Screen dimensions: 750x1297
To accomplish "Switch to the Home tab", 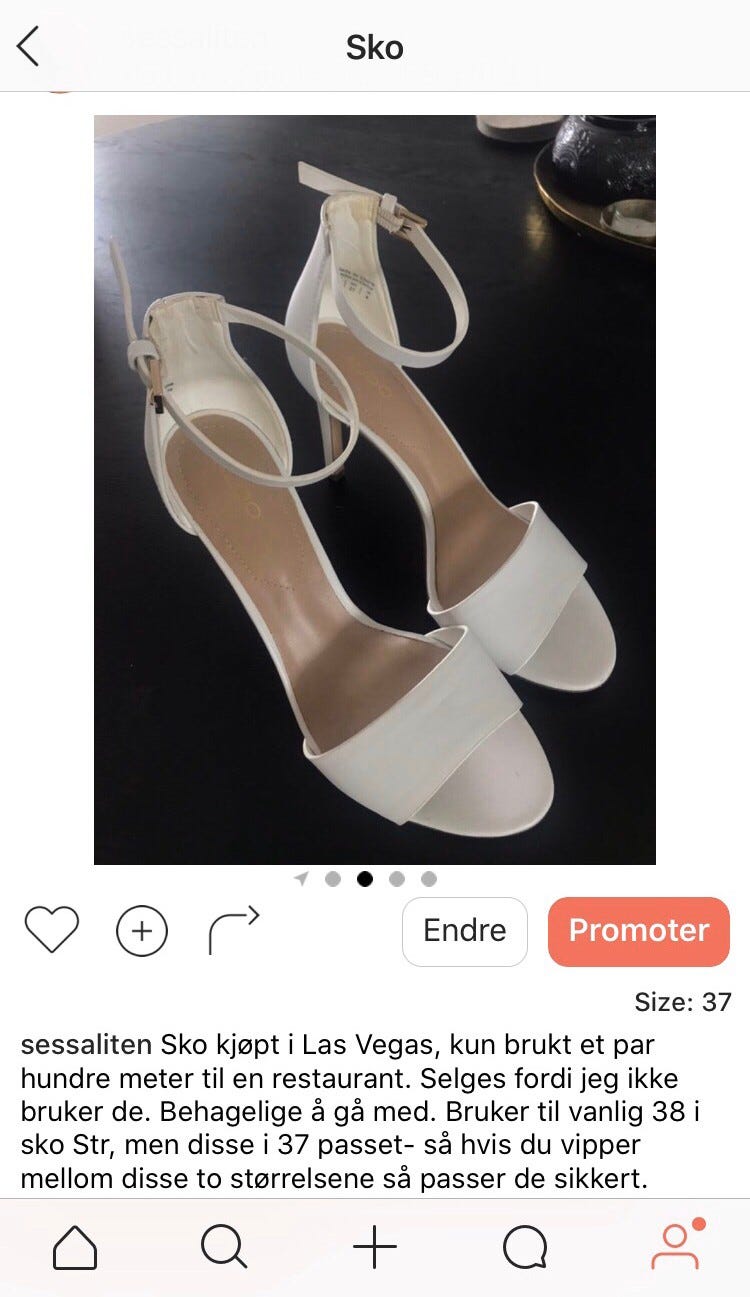I will (75, 1249).
